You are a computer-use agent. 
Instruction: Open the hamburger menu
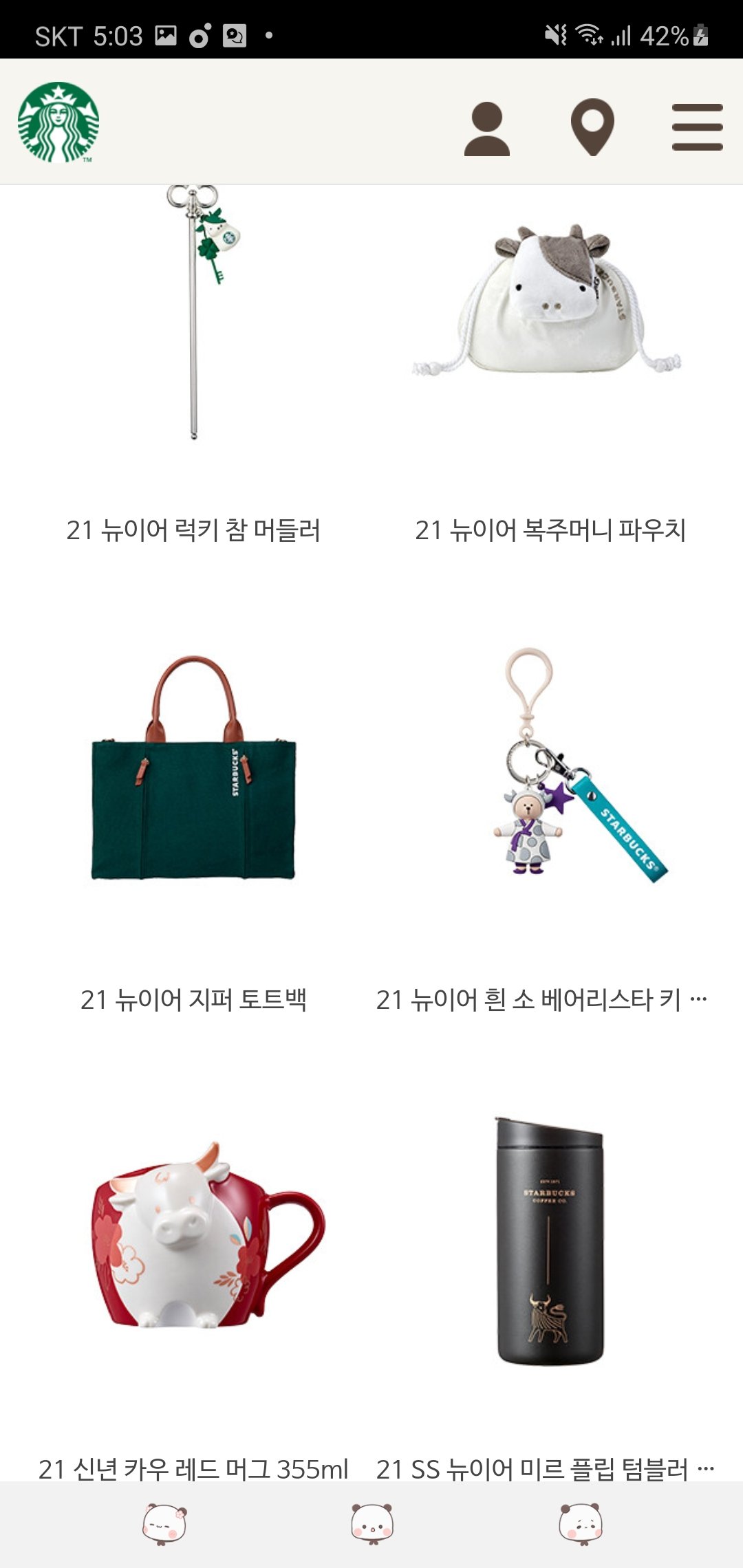697,127
